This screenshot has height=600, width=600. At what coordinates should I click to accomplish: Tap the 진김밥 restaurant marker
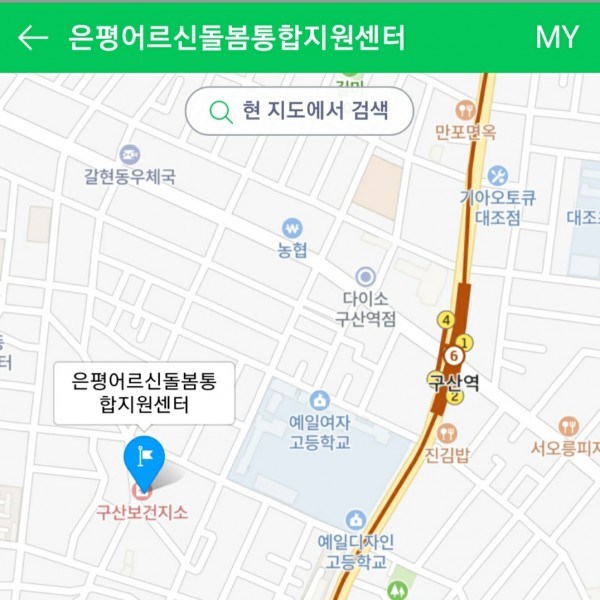click(447, 434)
